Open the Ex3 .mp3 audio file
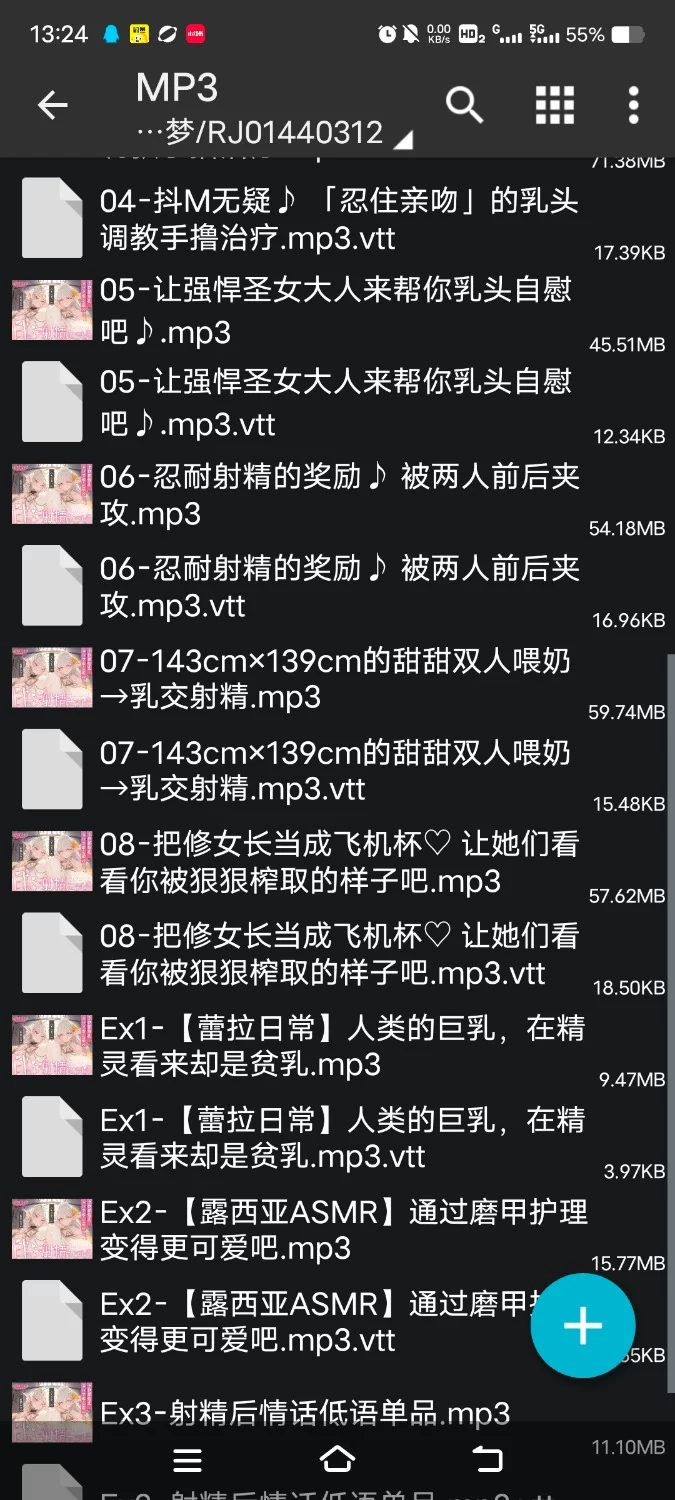Viewport: 675px width, 1500px height. (x=300, y=1412)
